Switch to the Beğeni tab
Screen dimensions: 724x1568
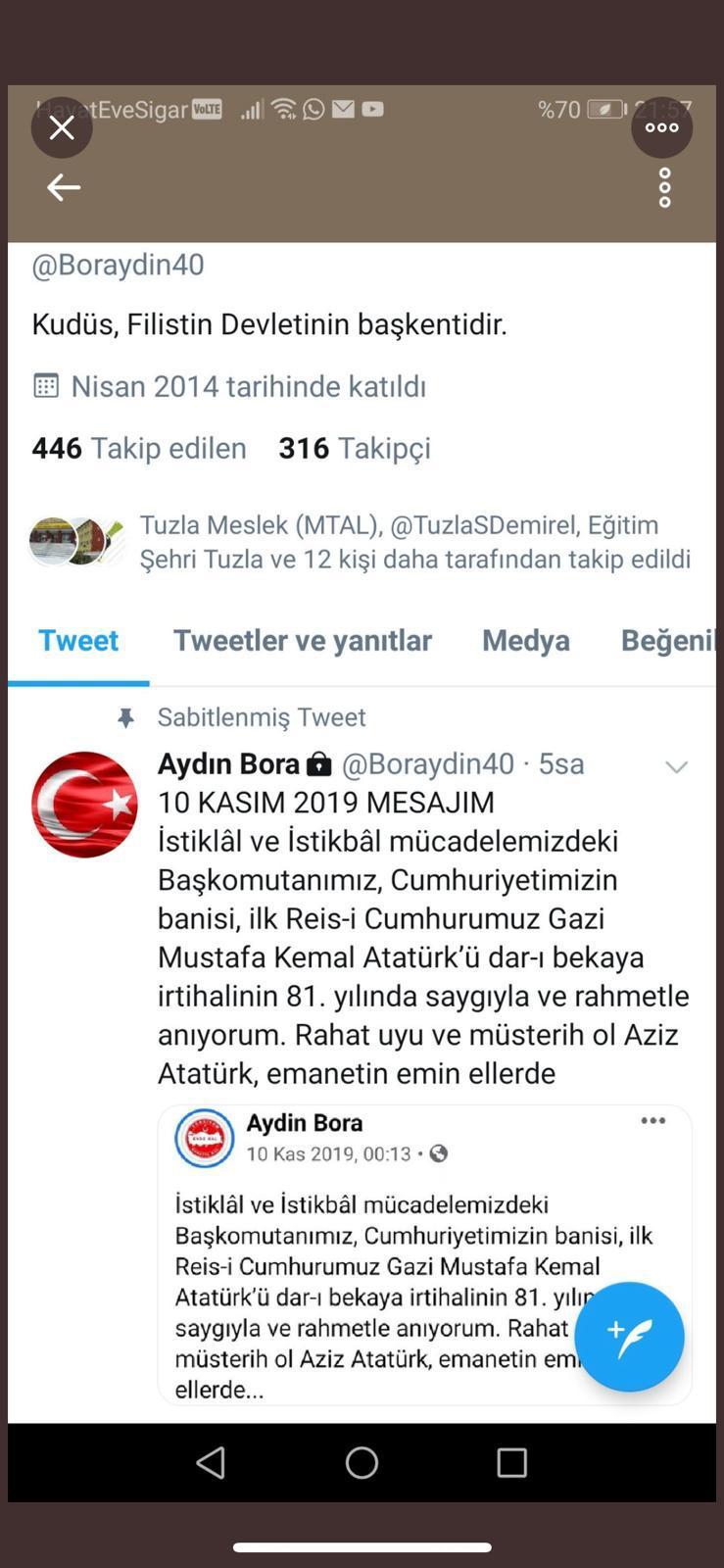668,640
